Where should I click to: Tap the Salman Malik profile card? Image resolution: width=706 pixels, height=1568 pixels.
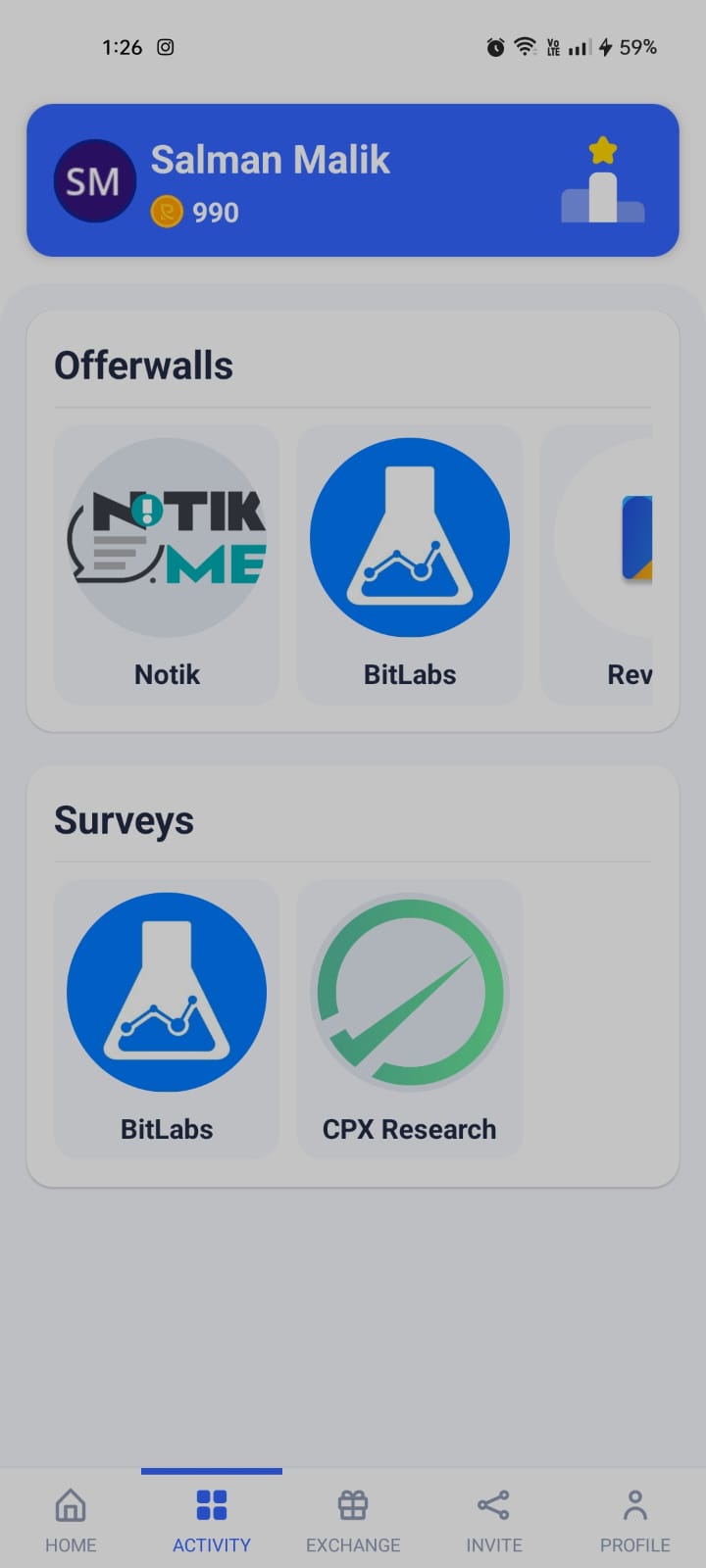point(353,179)
